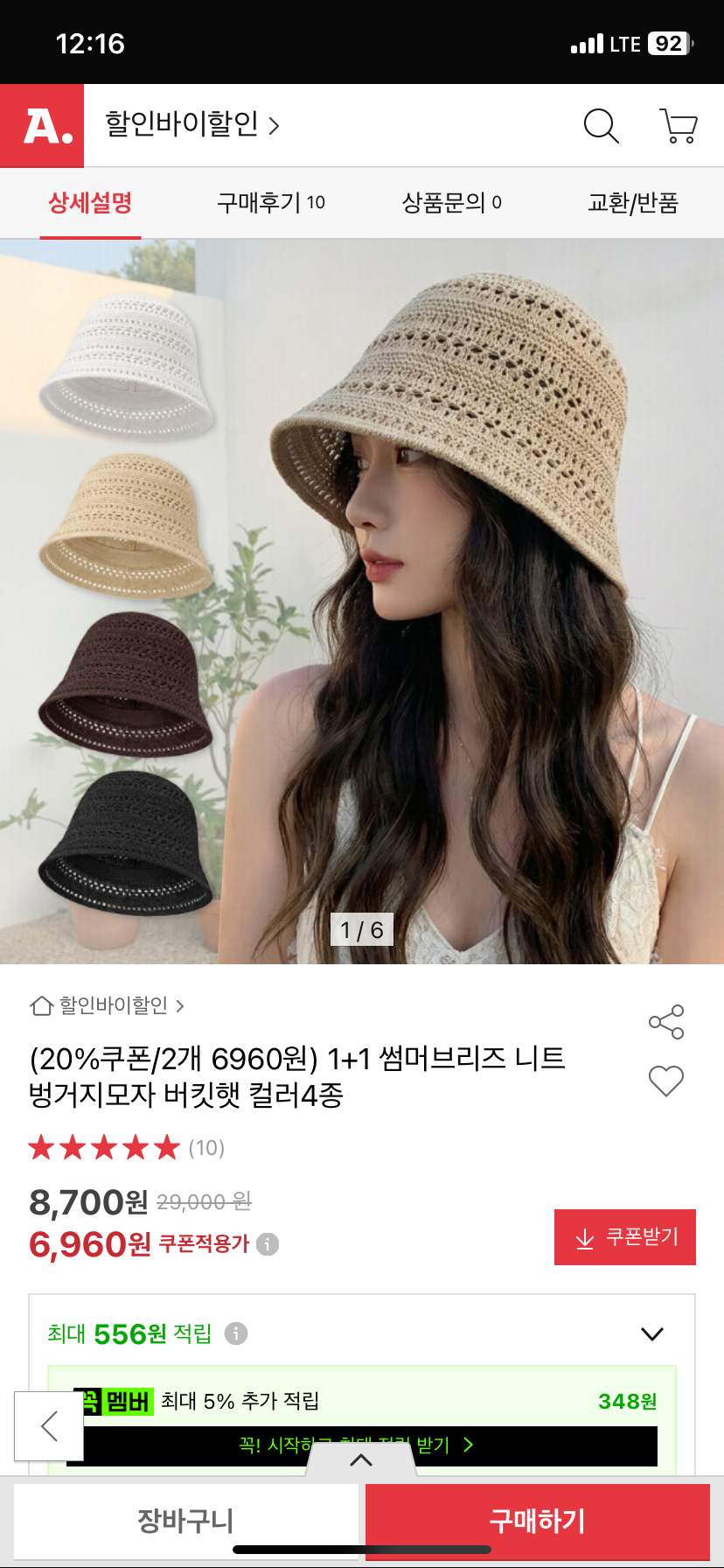Tap the download arrow in 쿠폰받기 button
The width and height of the screenshot is (724, 1568).
[582, 1236]
